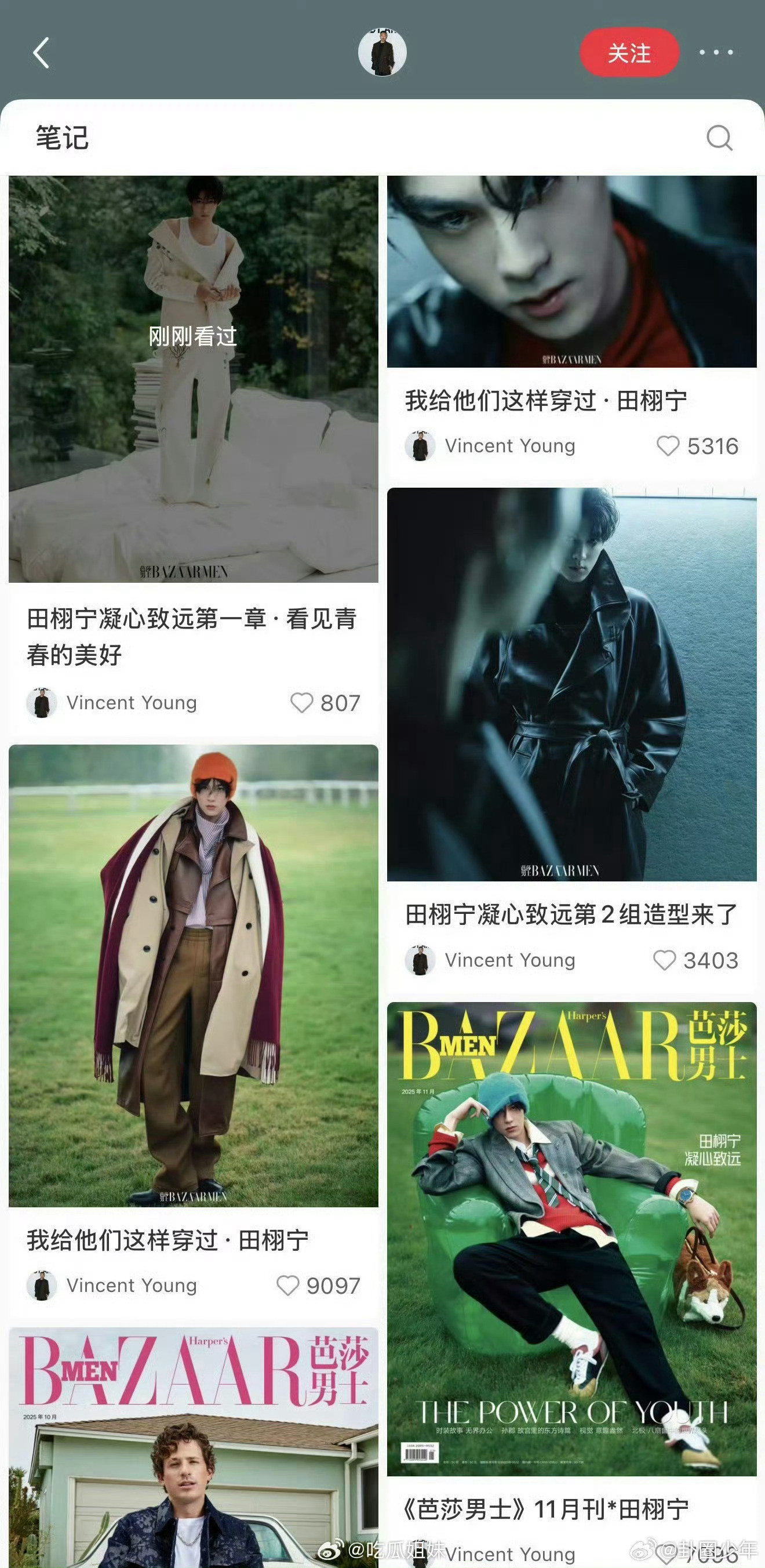Toggle the heart on the 3403-like post
The width and height of the screenshot is (765, 1568).
pos(664,960)
